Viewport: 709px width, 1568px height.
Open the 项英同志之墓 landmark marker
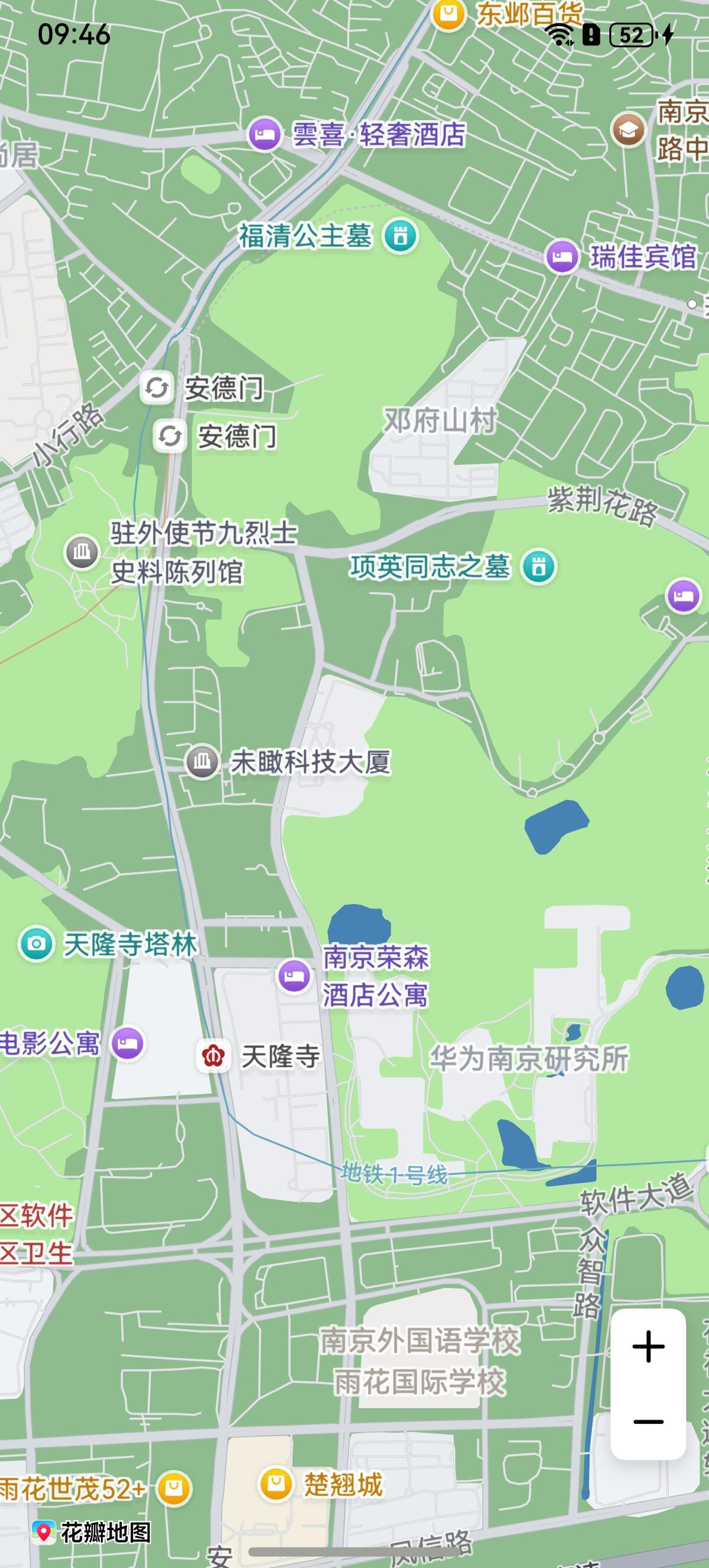pyautogui.click(x=538, y=567)
